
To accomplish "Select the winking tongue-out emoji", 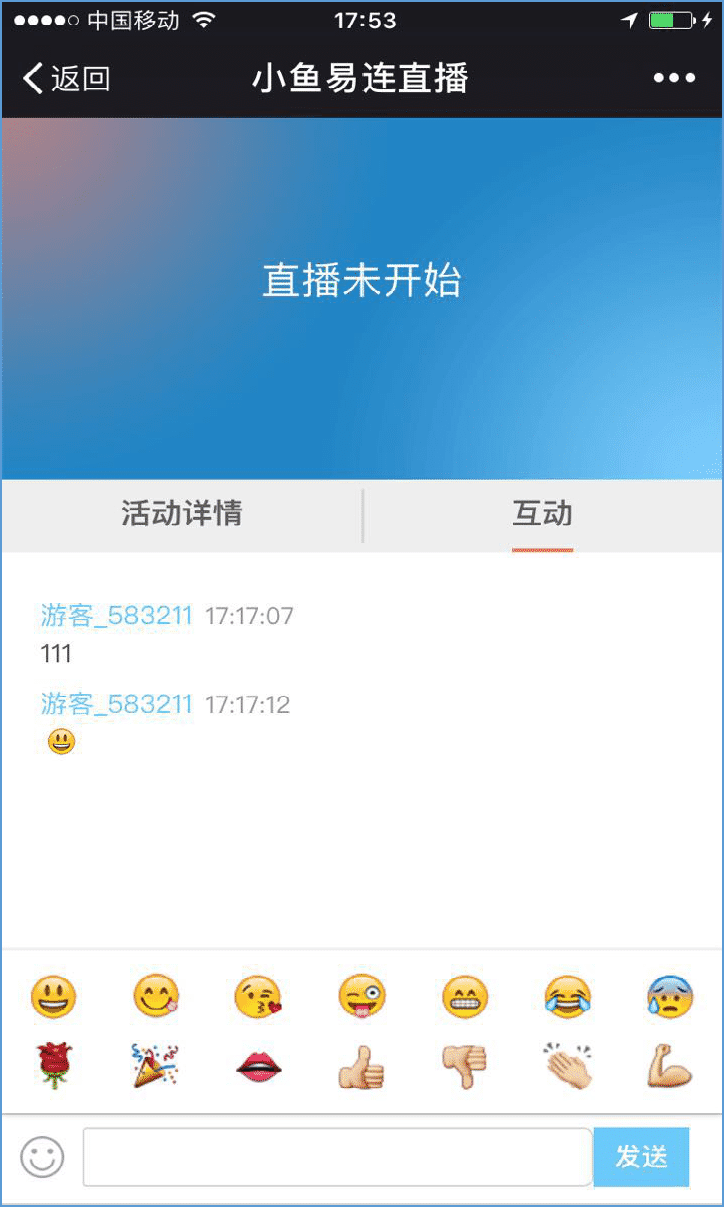I will pos(360,996).
